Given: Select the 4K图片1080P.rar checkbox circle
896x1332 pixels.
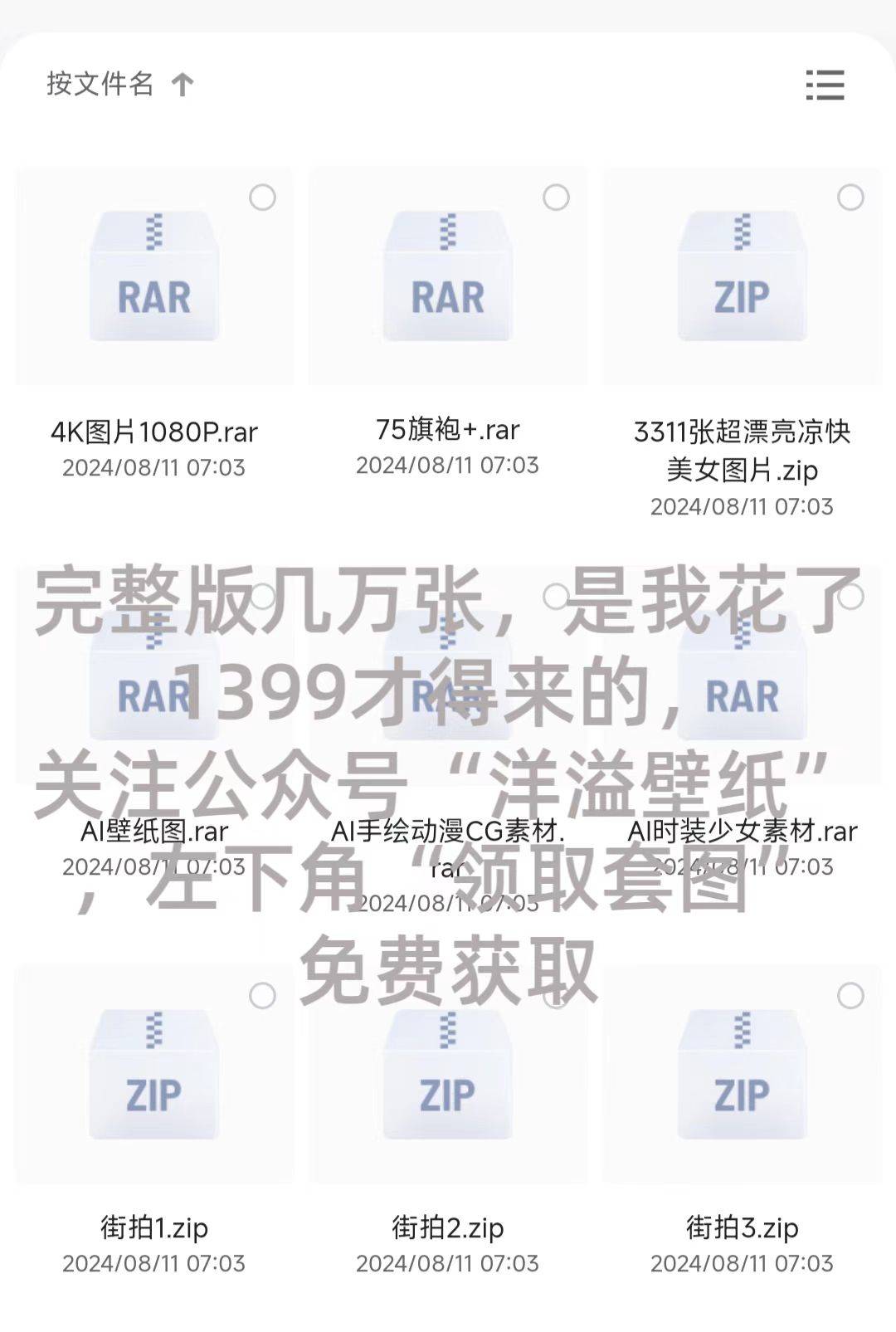Looking at the screenshot, I should (262, 198).
